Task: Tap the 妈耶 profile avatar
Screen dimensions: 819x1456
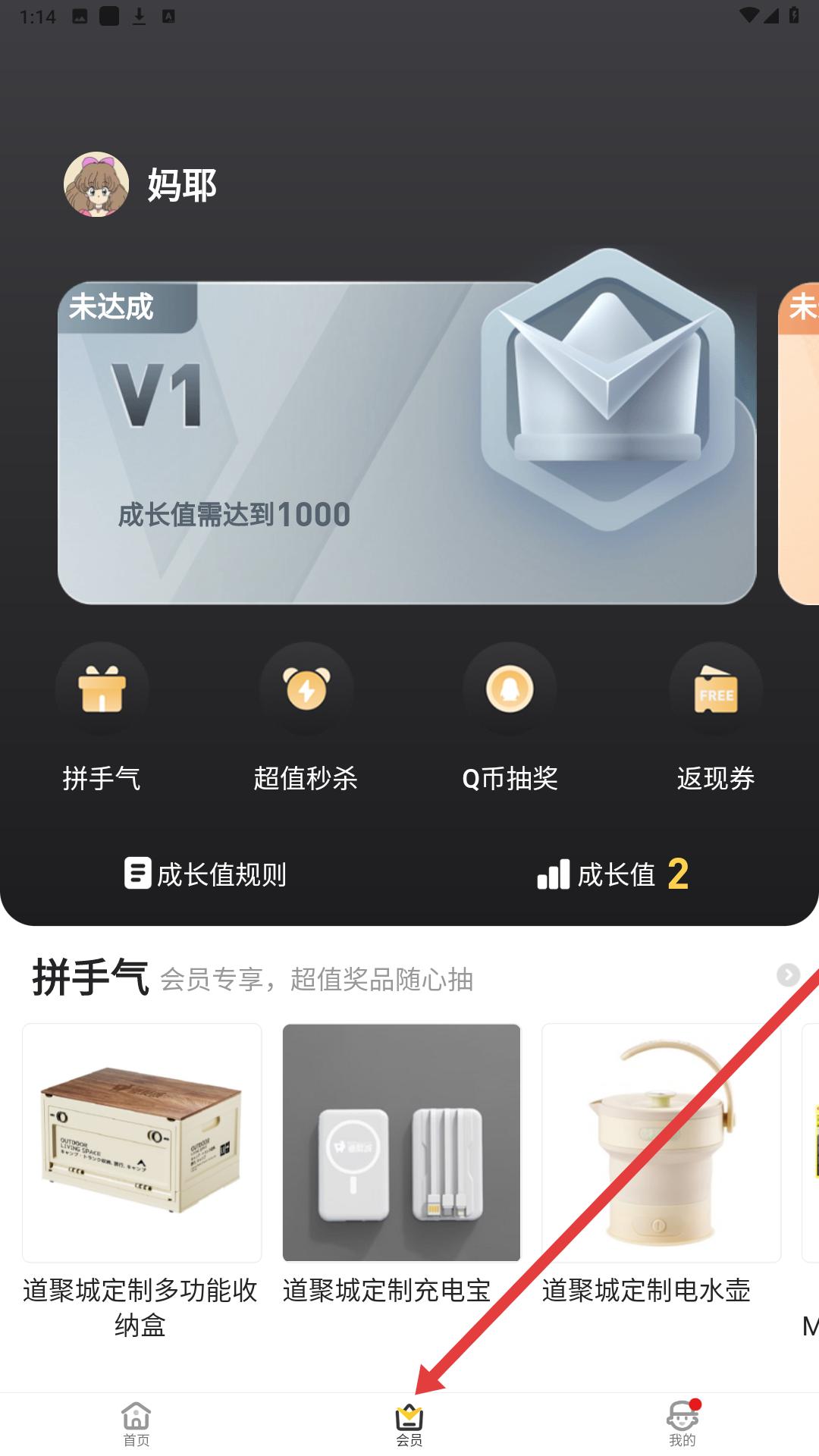Action: (x=96, y=184)
